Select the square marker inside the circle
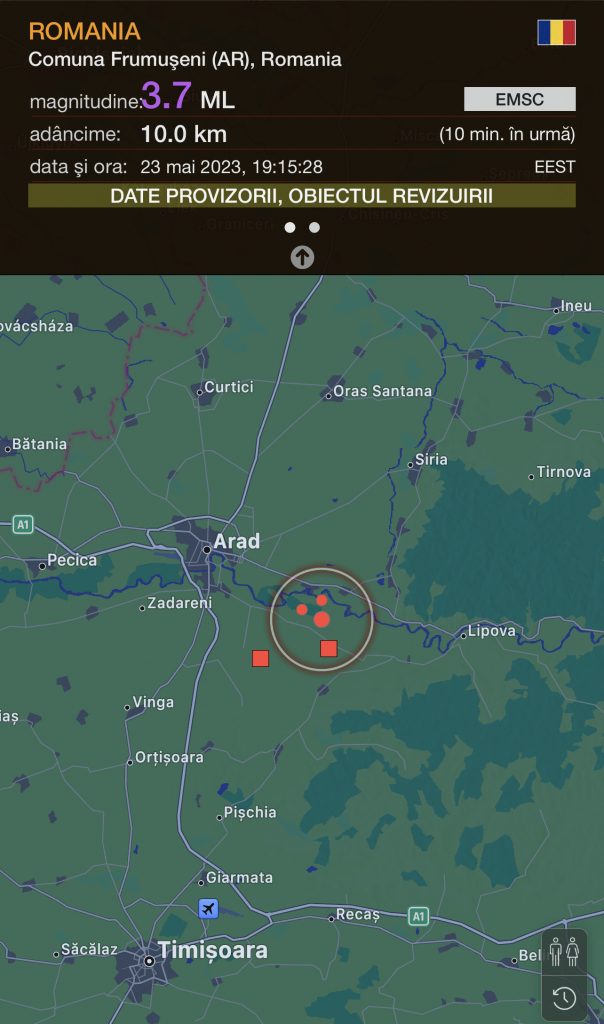 pos(328,649)
